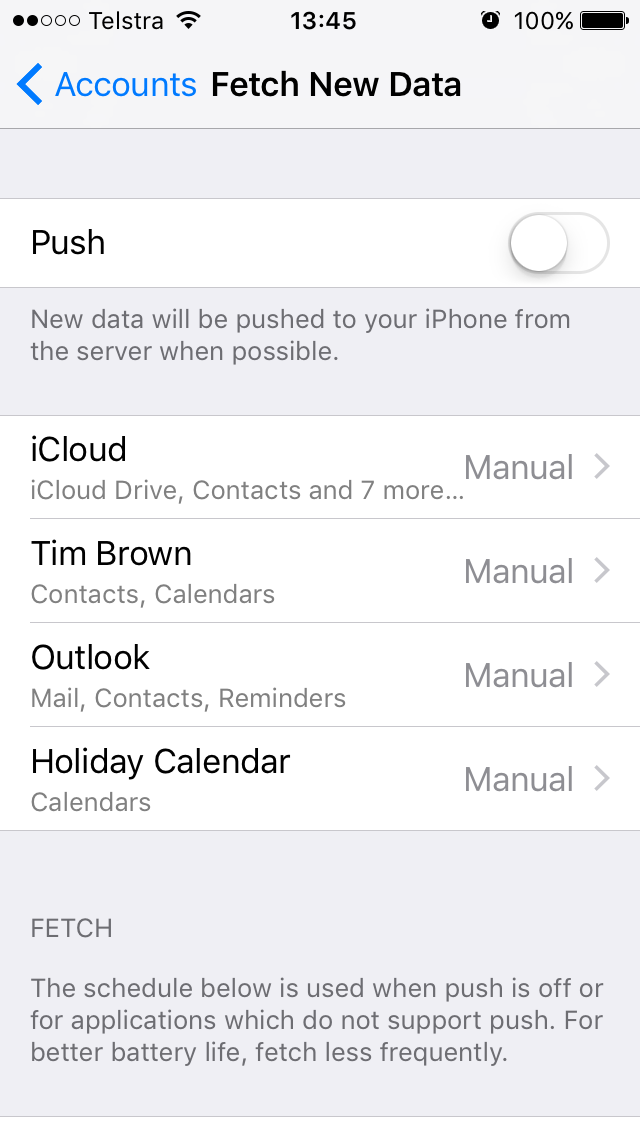Image resolution: width=640 pixels, height=1136 pixels.
Task: Go back to Accounts
Action: click(107, 85)
